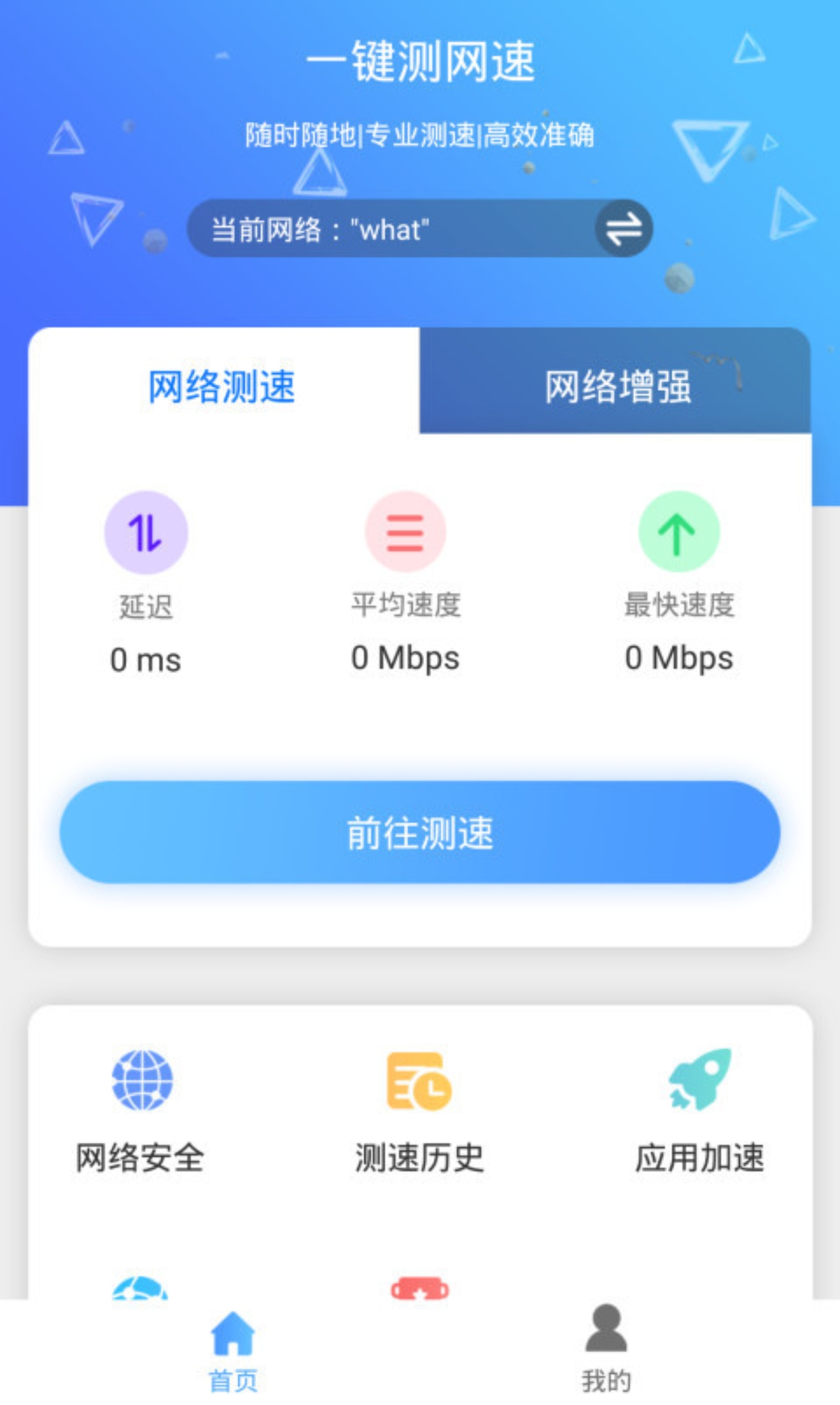Go to the 首页 home tab

coord(233,1349)
